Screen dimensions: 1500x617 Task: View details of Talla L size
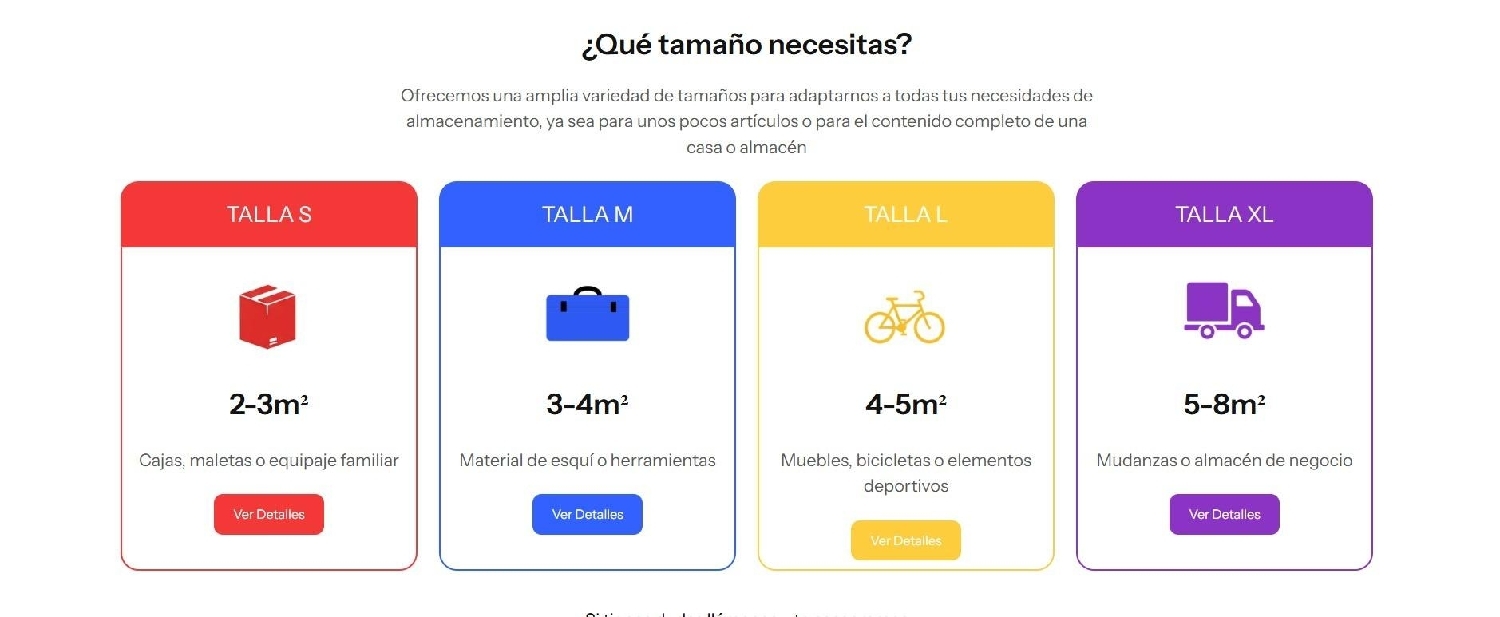click(905, 540)
